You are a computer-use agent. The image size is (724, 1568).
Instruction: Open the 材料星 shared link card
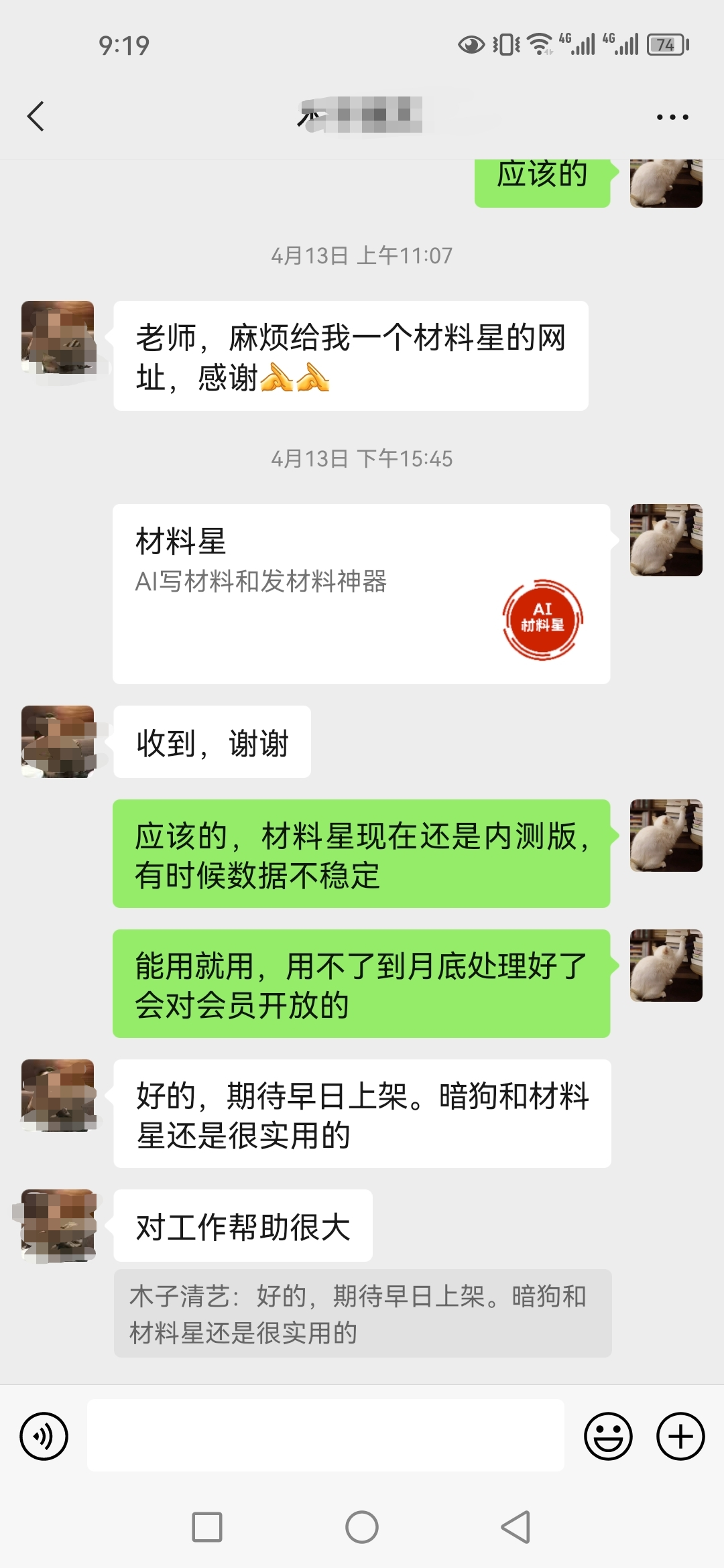[x=361, y=594]
